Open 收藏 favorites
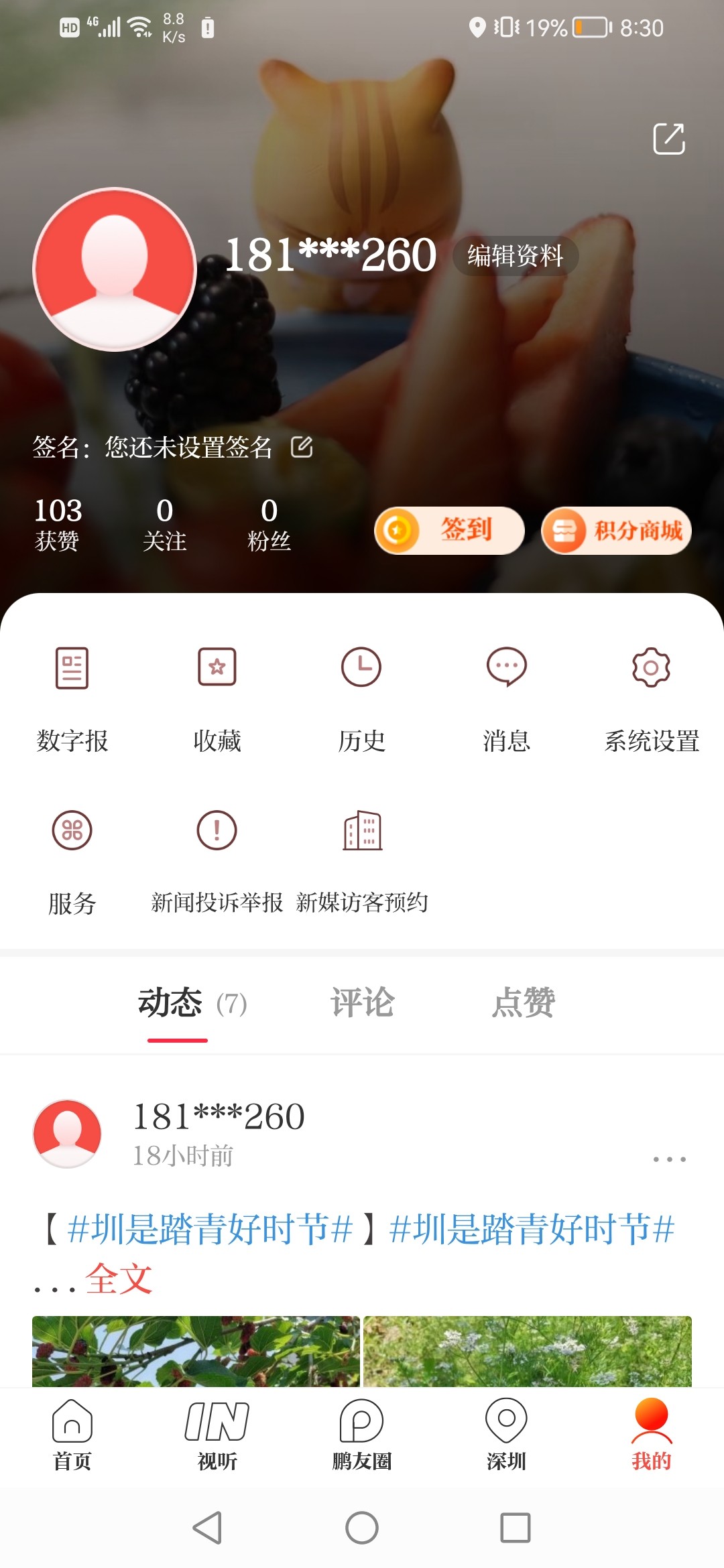Image resolution: width=724 pixels, height=1568 pixels. (217, 697)
